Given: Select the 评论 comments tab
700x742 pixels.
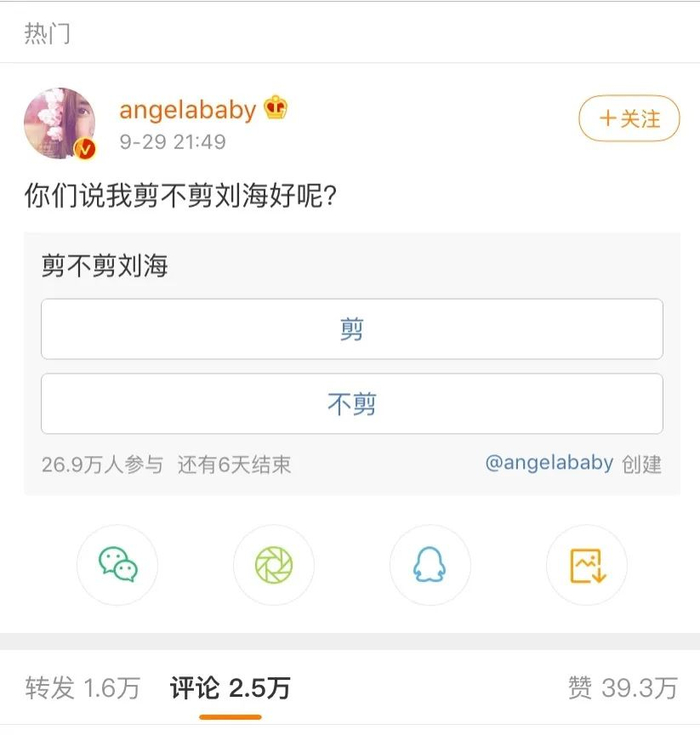Looking at the screenshot, I should click(230, 688).
